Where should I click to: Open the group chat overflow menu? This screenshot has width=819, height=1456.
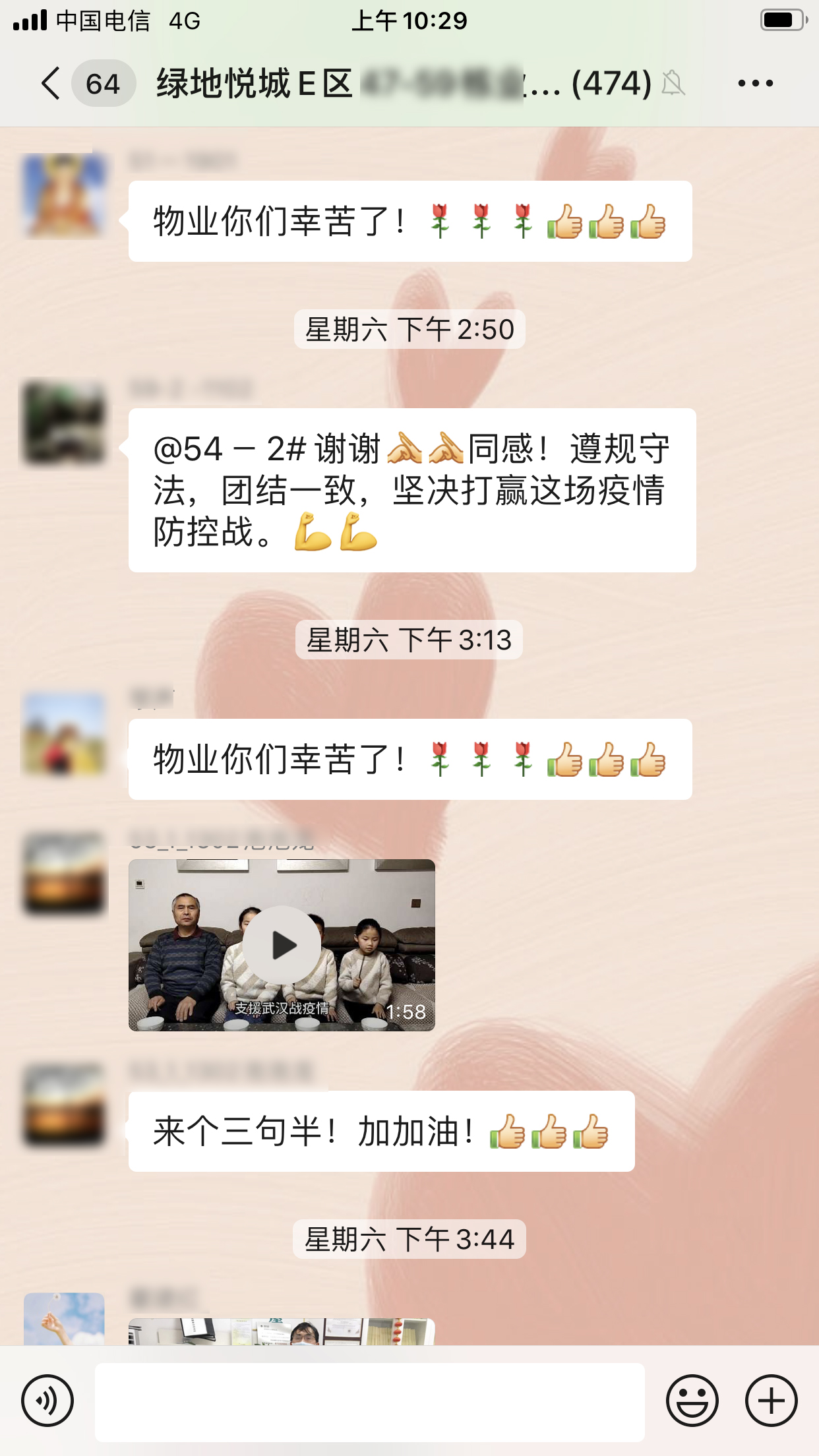(755, 84)
